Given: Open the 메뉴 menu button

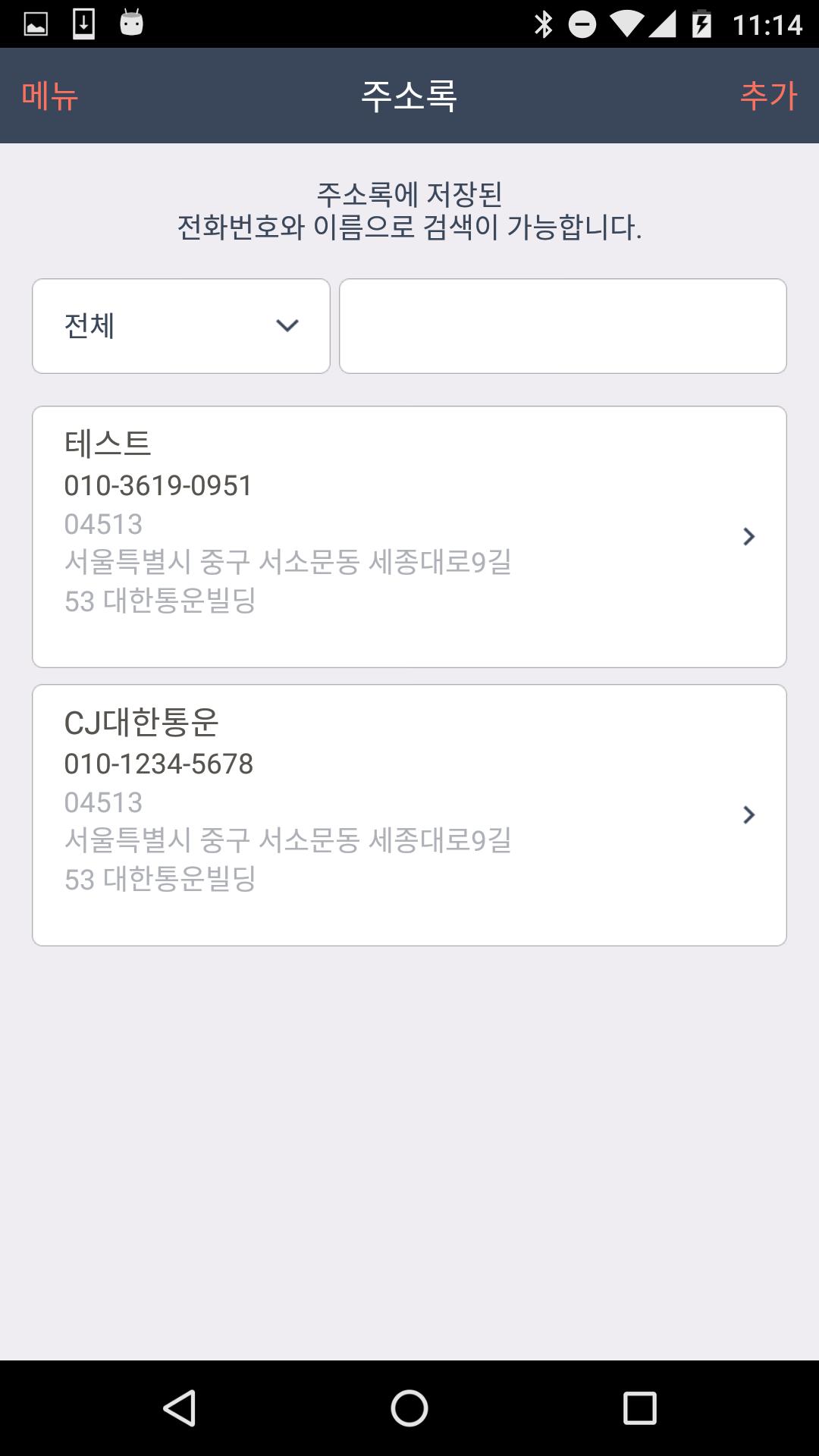Looking at the screenshot, I should pyautogui.click(x=50, y=96).
